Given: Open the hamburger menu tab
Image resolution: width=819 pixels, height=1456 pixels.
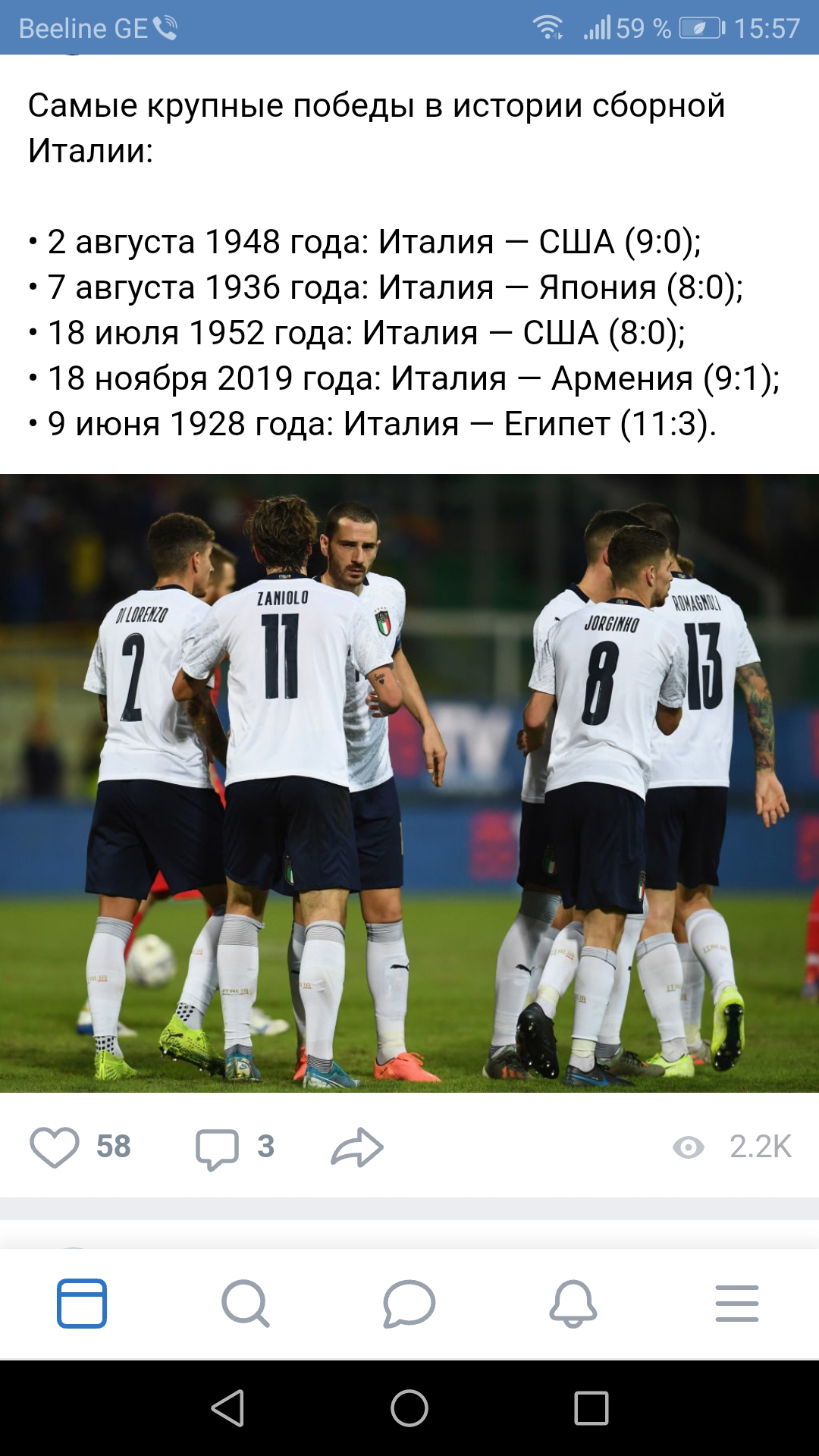Looking at the screenshot, I should coord(737,1304).
